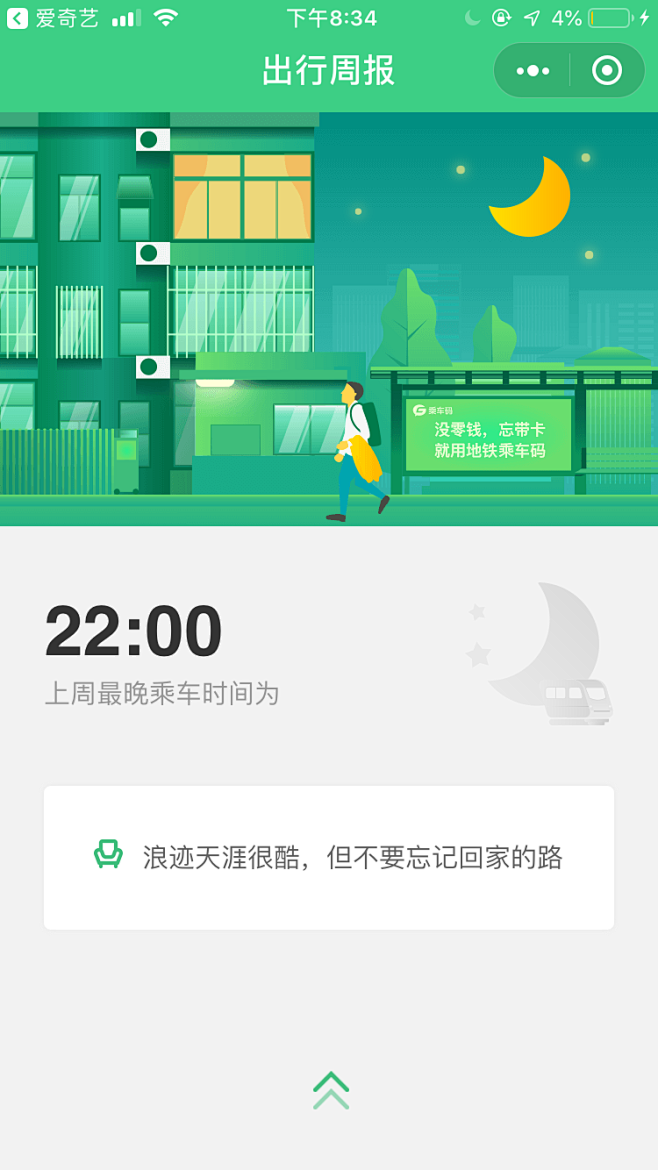The image size is (658, 1170).
Task: Tap the double up arrow for the next page
Action: [x=330, y=1090]
